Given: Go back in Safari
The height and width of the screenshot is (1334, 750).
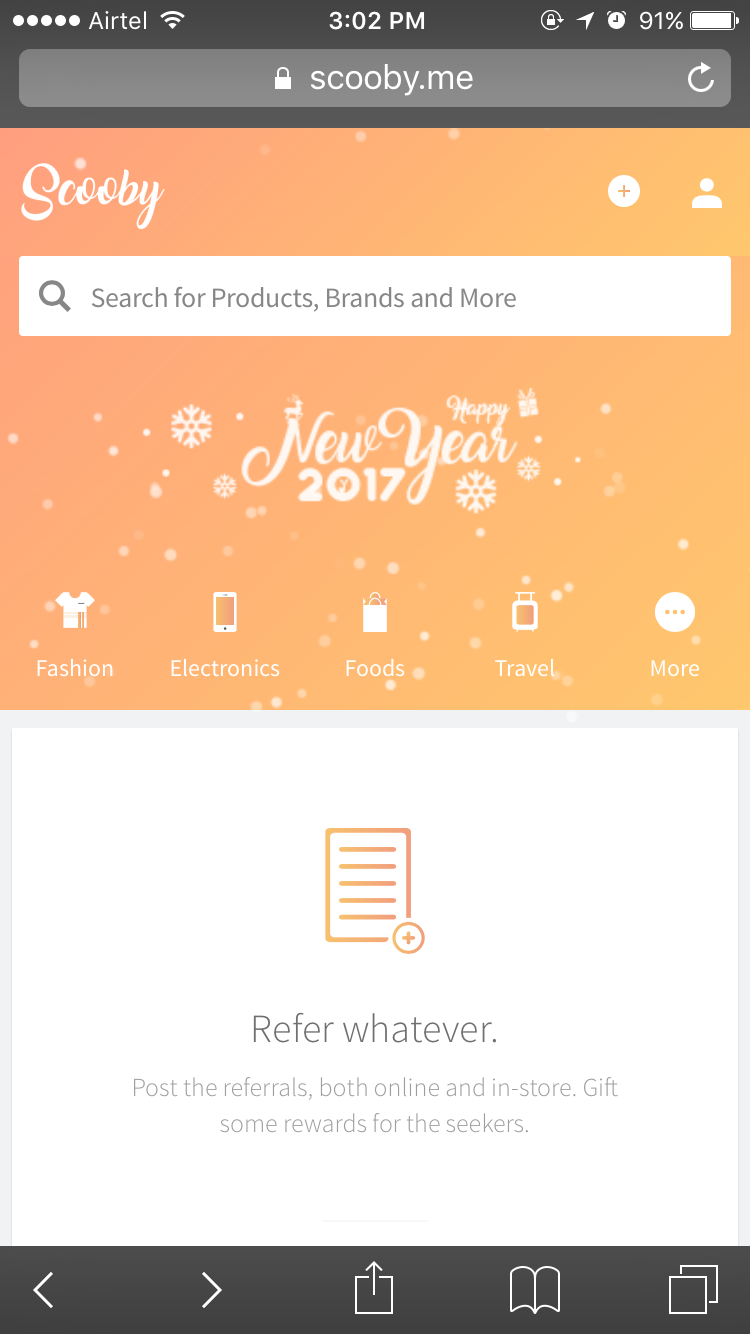Looking at the screenshot, I should point(43,1289).
